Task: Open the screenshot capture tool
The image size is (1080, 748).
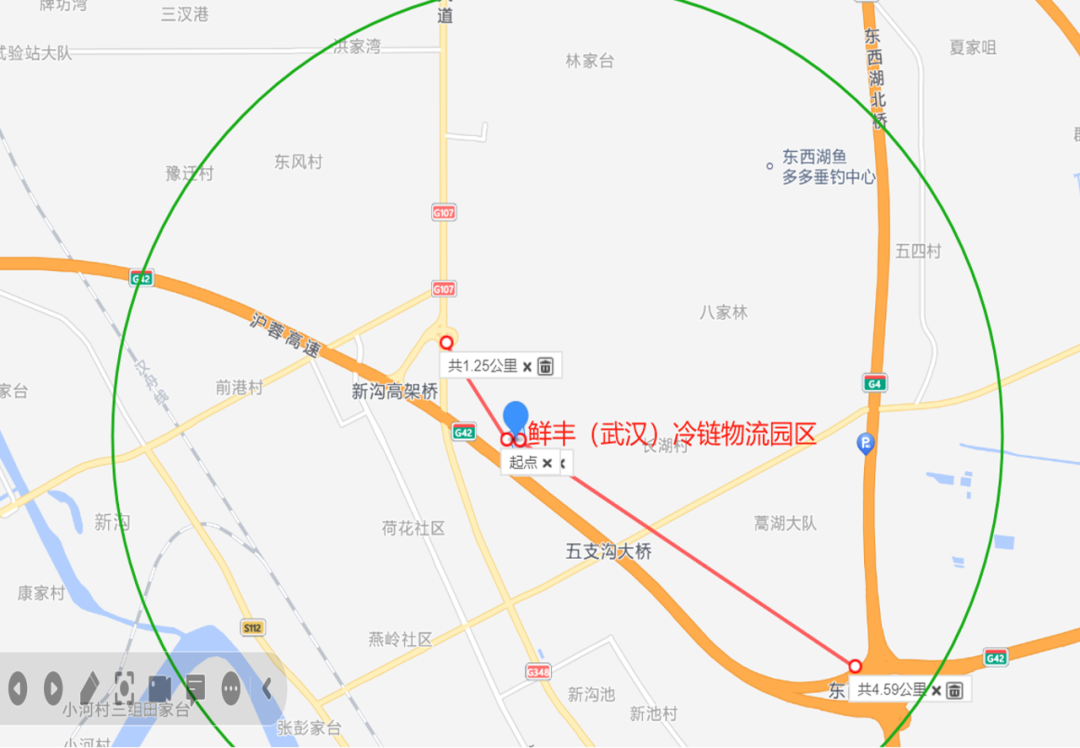Action: click(124, 688)
